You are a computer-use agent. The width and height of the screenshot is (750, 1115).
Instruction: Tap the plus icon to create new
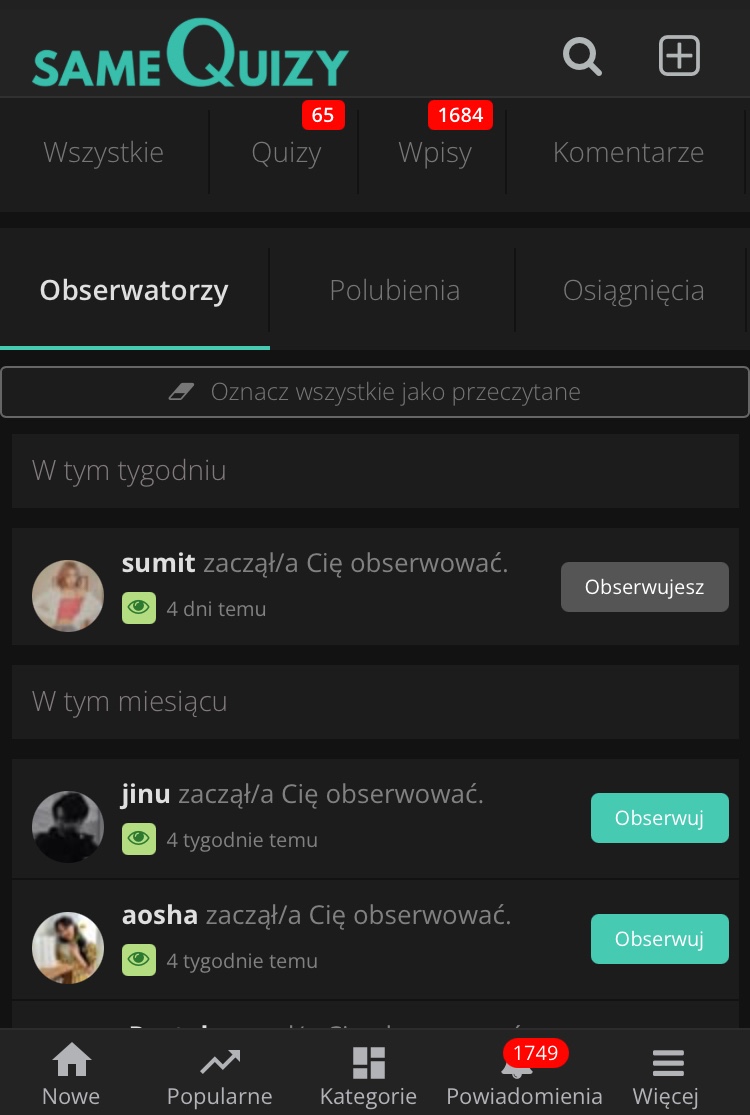click(679, 55)
